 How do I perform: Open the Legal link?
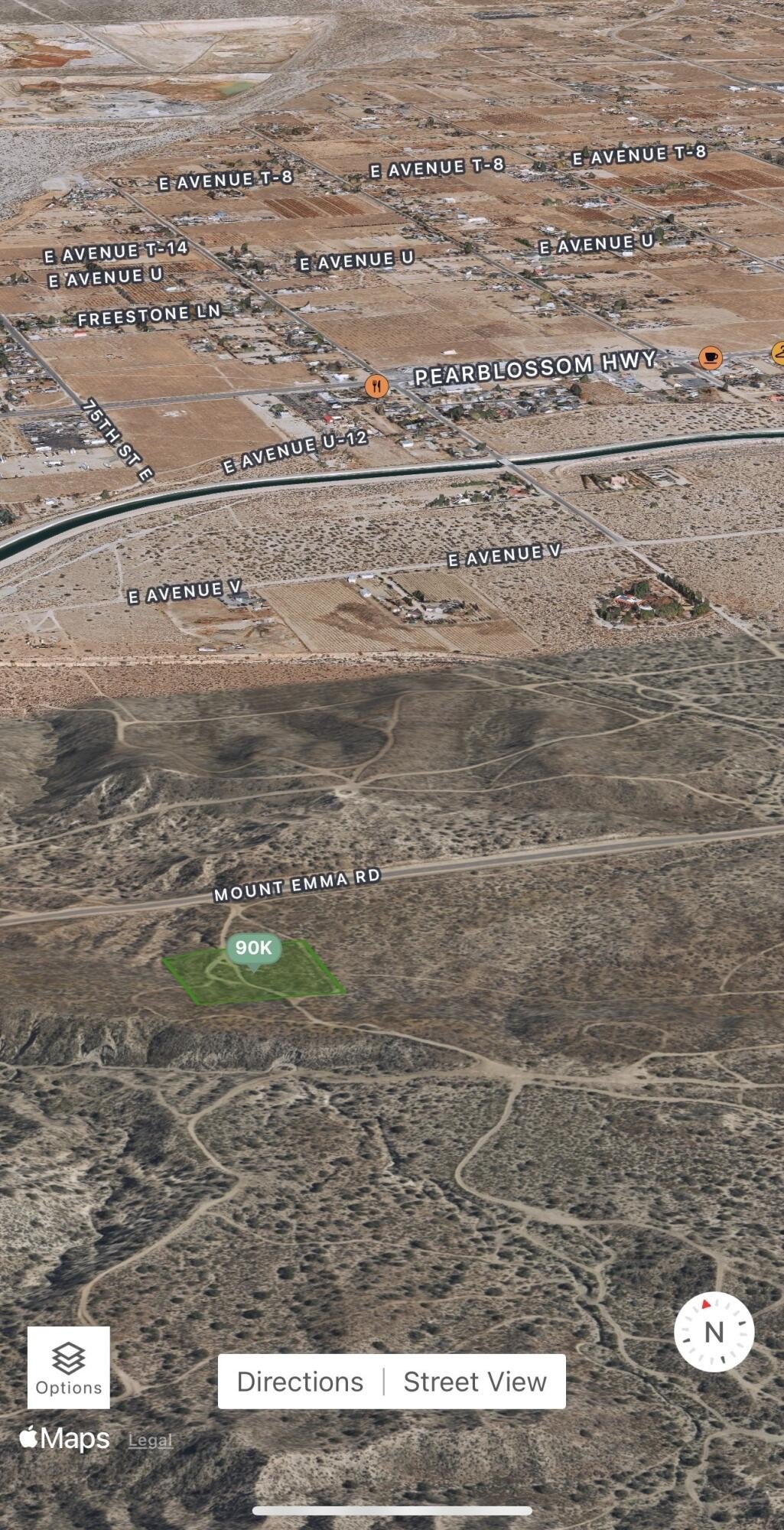pyautogui.click(x=150, y=1440)
